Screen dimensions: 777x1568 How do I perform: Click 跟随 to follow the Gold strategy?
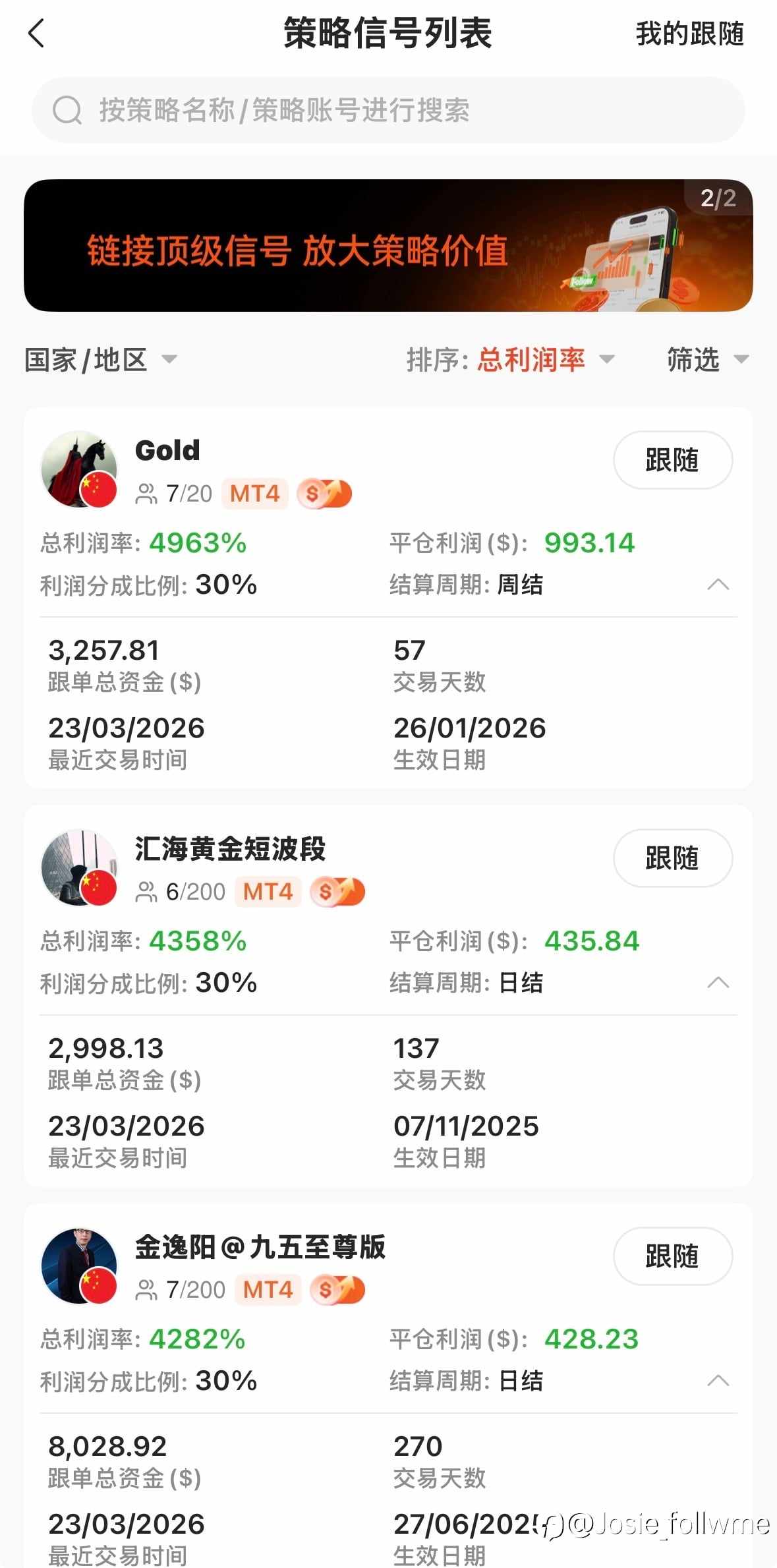click(x=672, y=460)
